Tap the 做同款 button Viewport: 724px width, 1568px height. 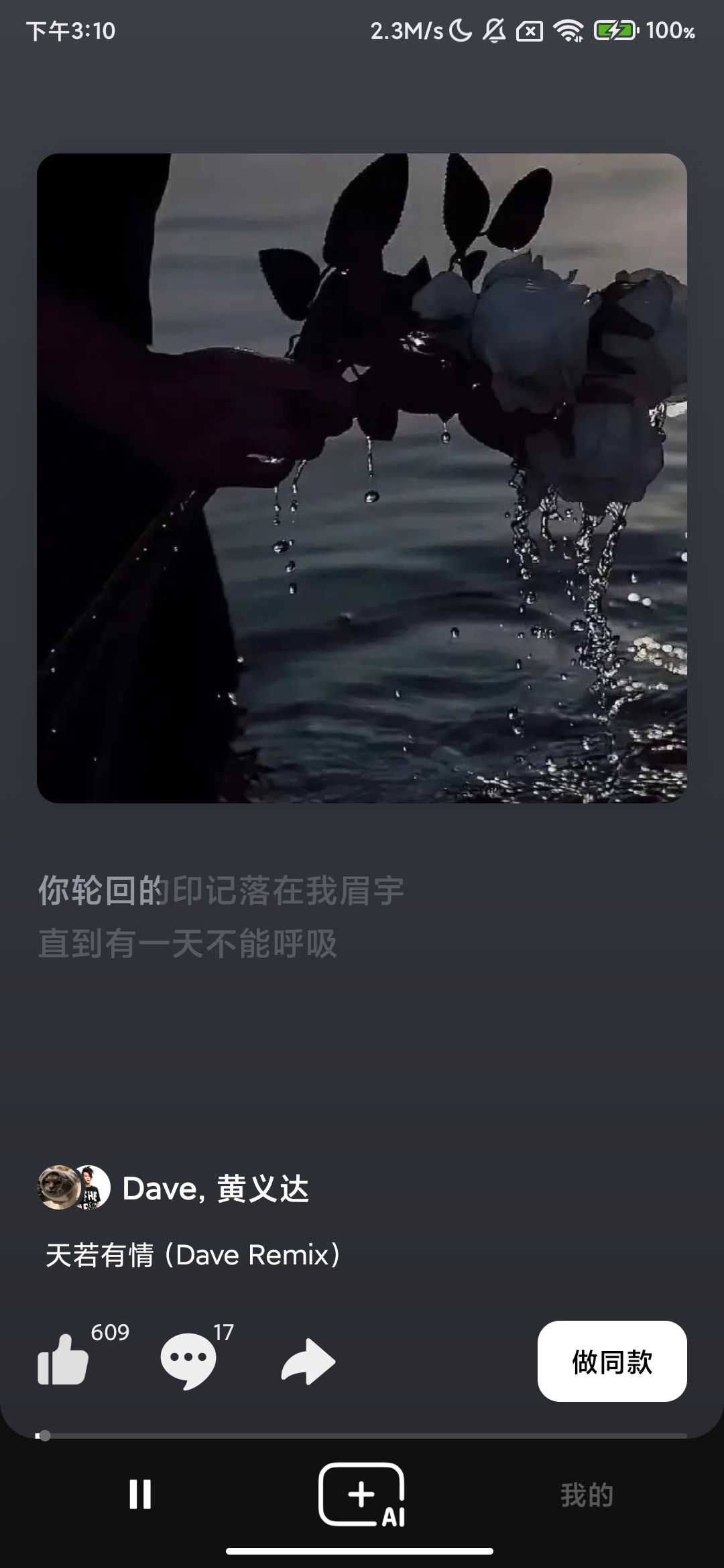(x=611, y=1362)
